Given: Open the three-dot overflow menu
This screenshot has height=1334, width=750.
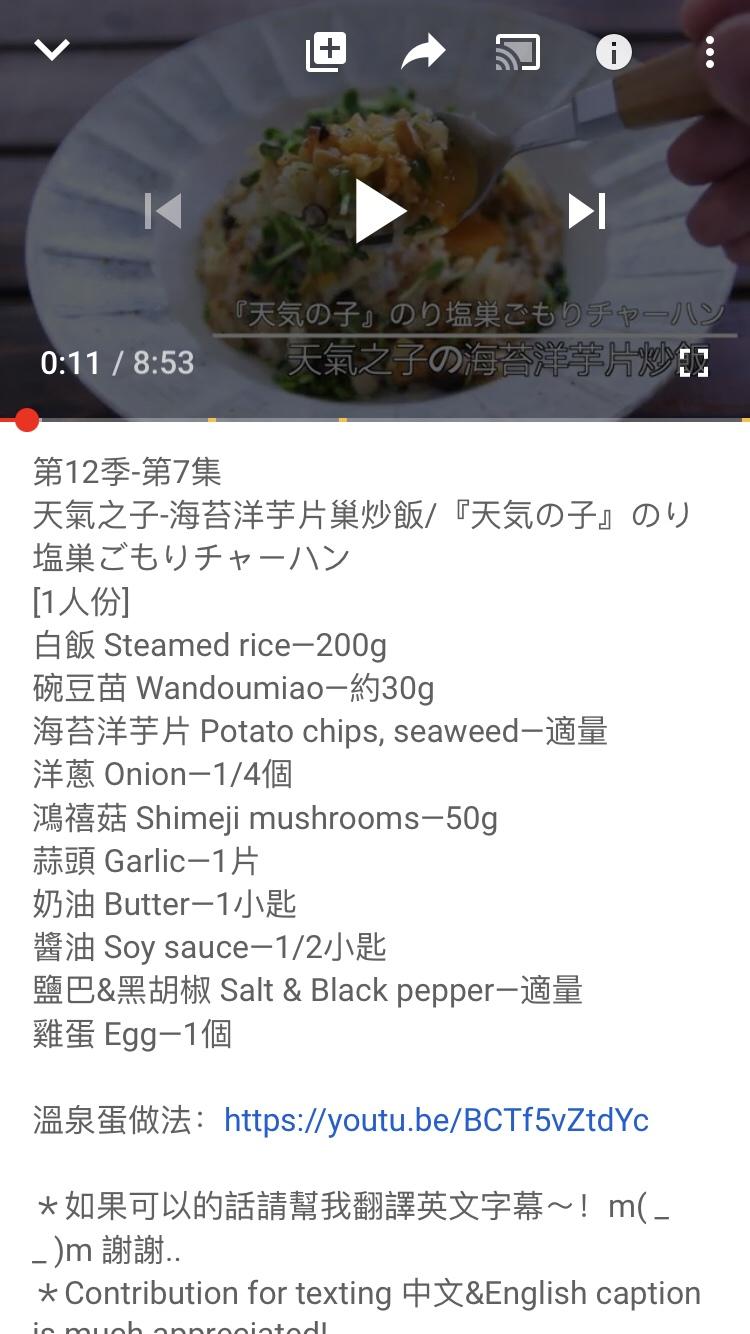Looking at the screenshot, I should tap(711, 52).
